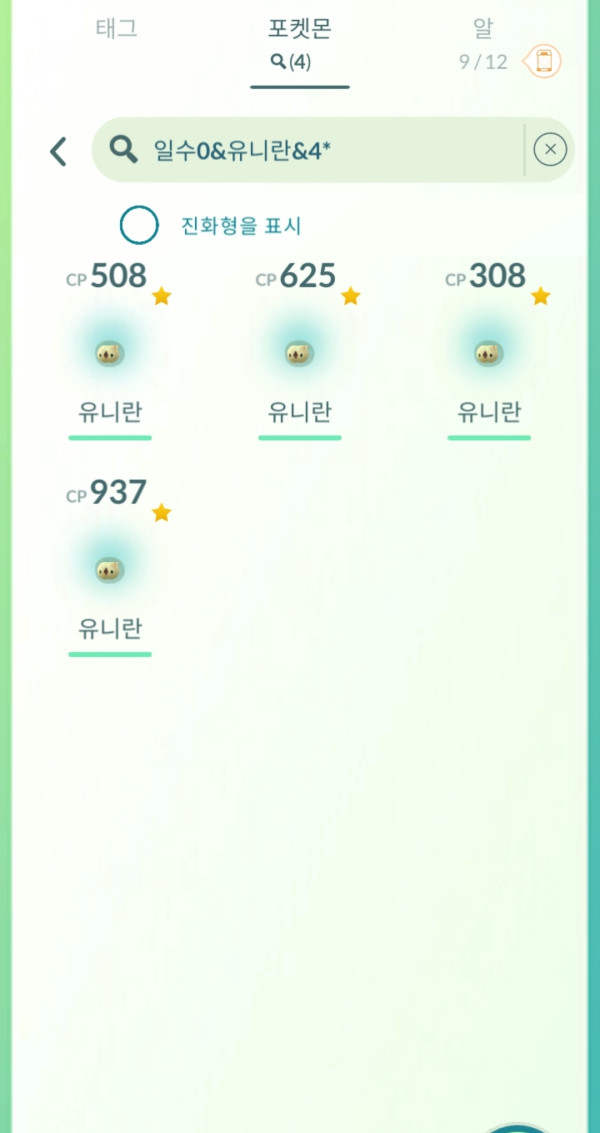Image resolution: width=600 pixels, height=1133 pixels.
Task: Tap the search field with 일수0&유니란&4*
Action: pos(320,150)
